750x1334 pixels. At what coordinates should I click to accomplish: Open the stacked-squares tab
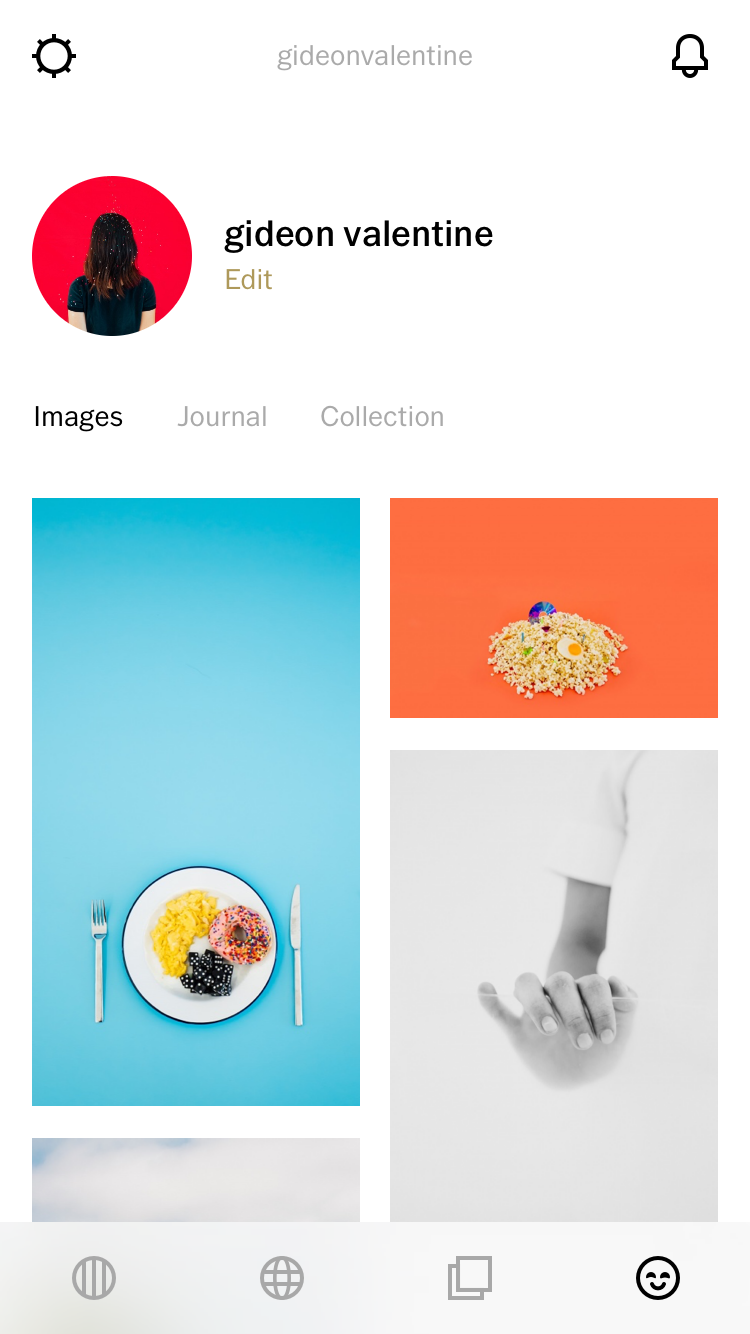click(470, 1278)
